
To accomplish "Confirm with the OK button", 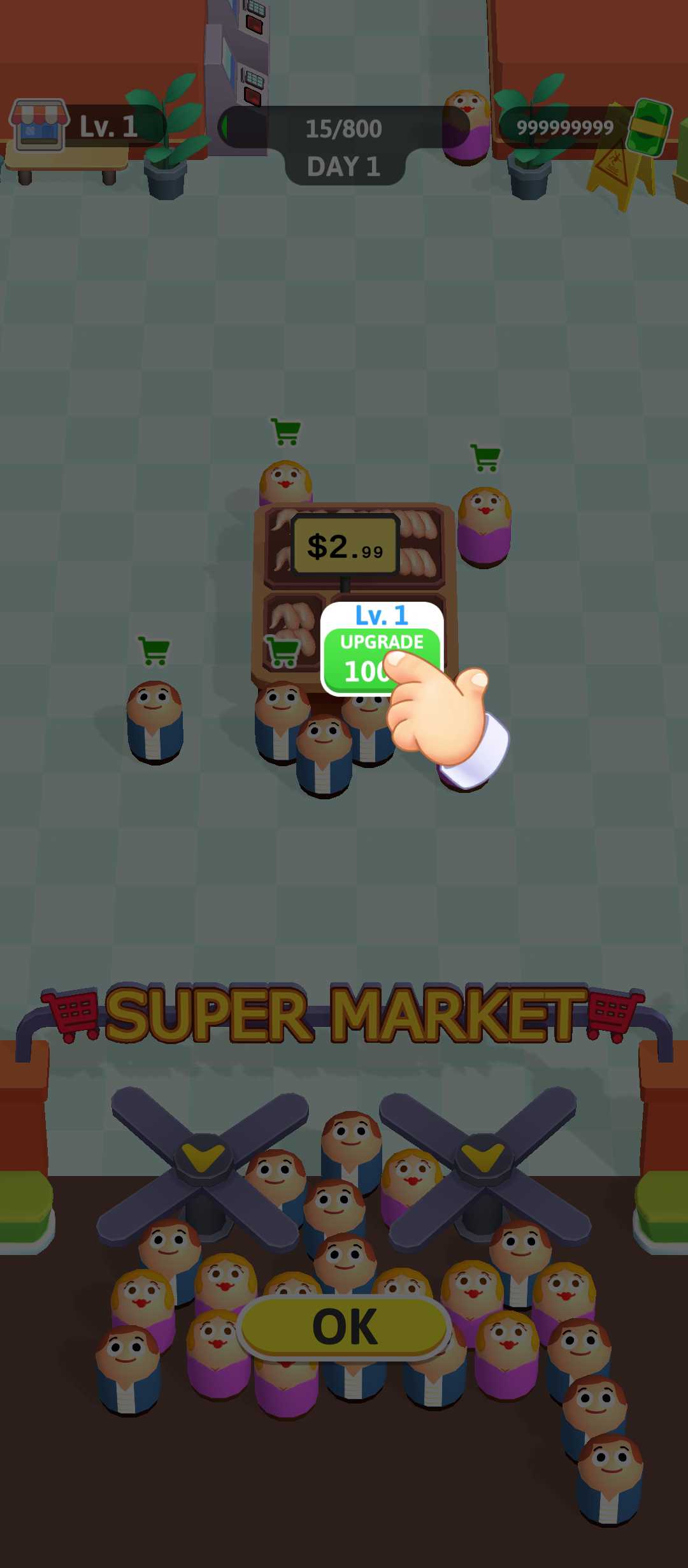I will [345, 1326].
